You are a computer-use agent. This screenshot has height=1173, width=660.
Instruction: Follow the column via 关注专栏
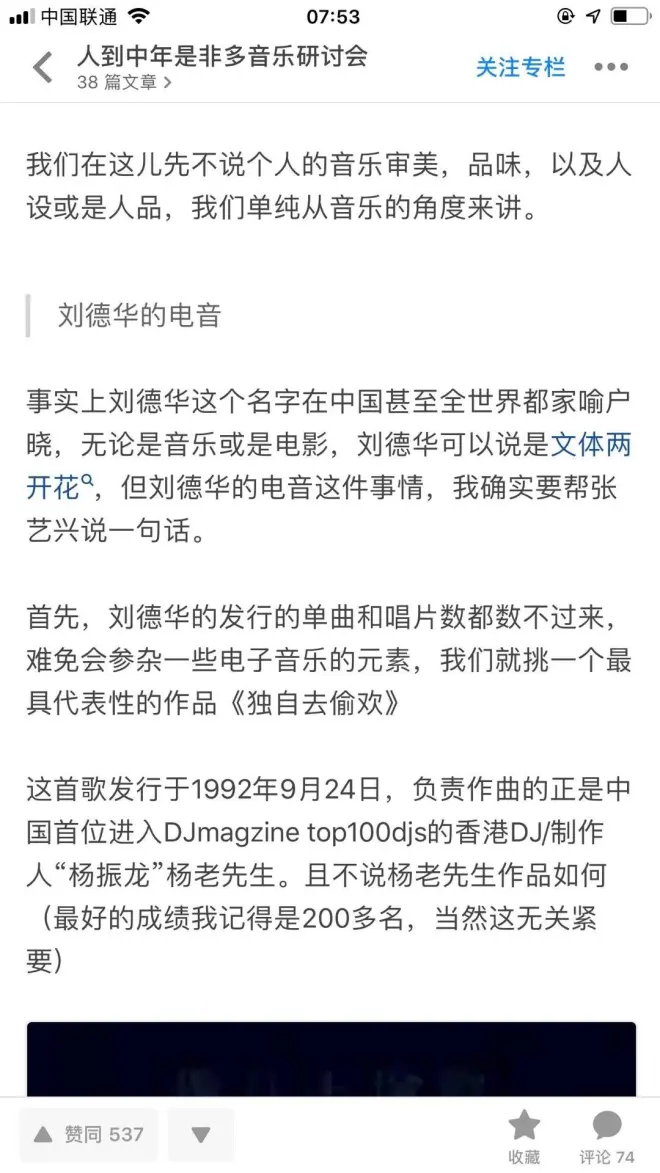[x=520, y=67]
